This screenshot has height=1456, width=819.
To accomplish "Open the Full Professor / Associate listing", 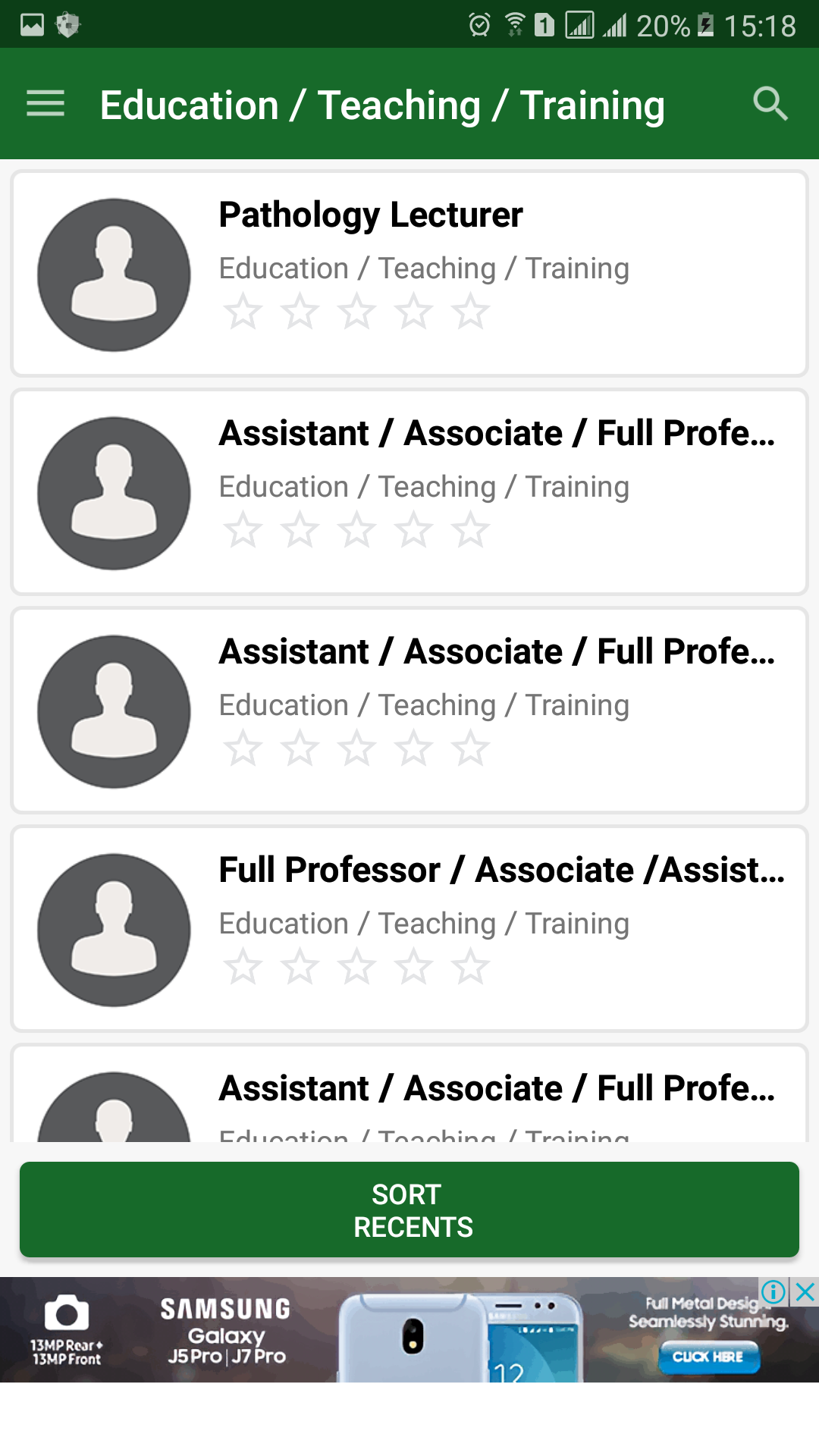I will coord(409,929).
